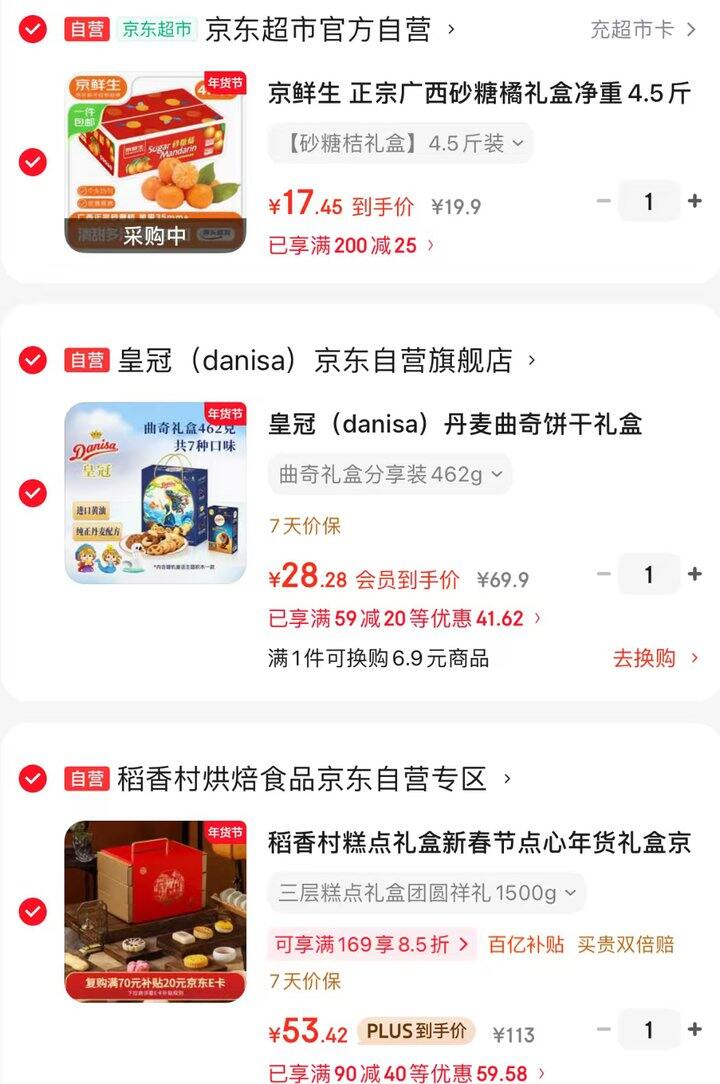Open the 稻香村烘焙食品京东自营专区 store page
Viewport: 720px width, 1084px height.
click(x=300, y=778)
